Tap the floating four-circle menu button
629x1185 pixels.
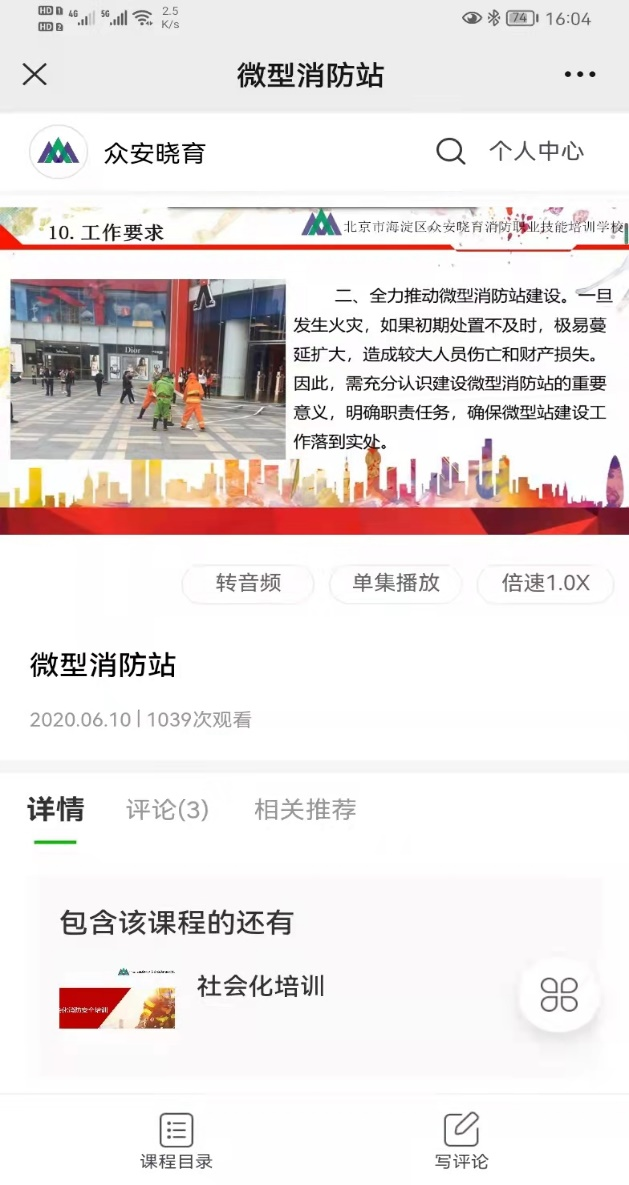pos(559,994)
